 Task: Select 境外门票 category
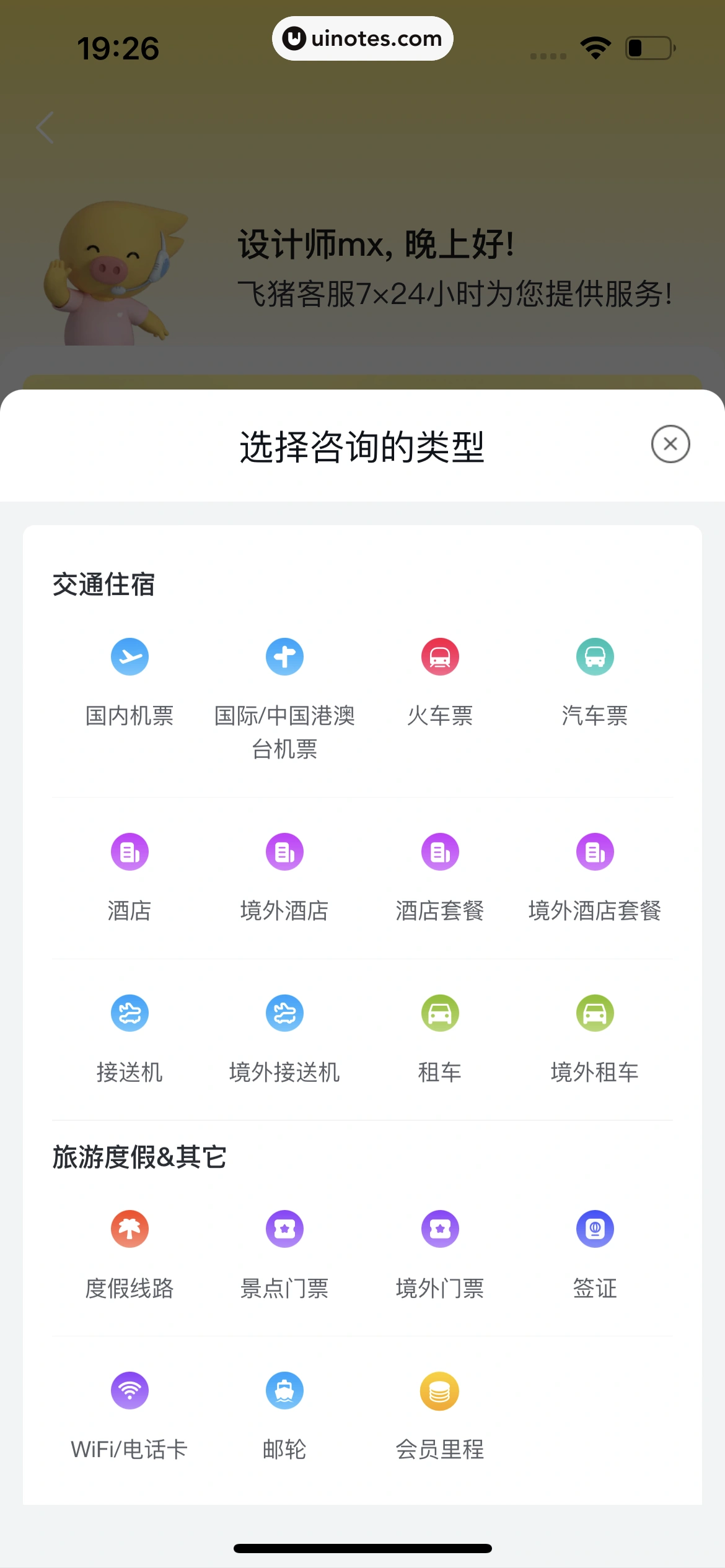coord(440,1253)
